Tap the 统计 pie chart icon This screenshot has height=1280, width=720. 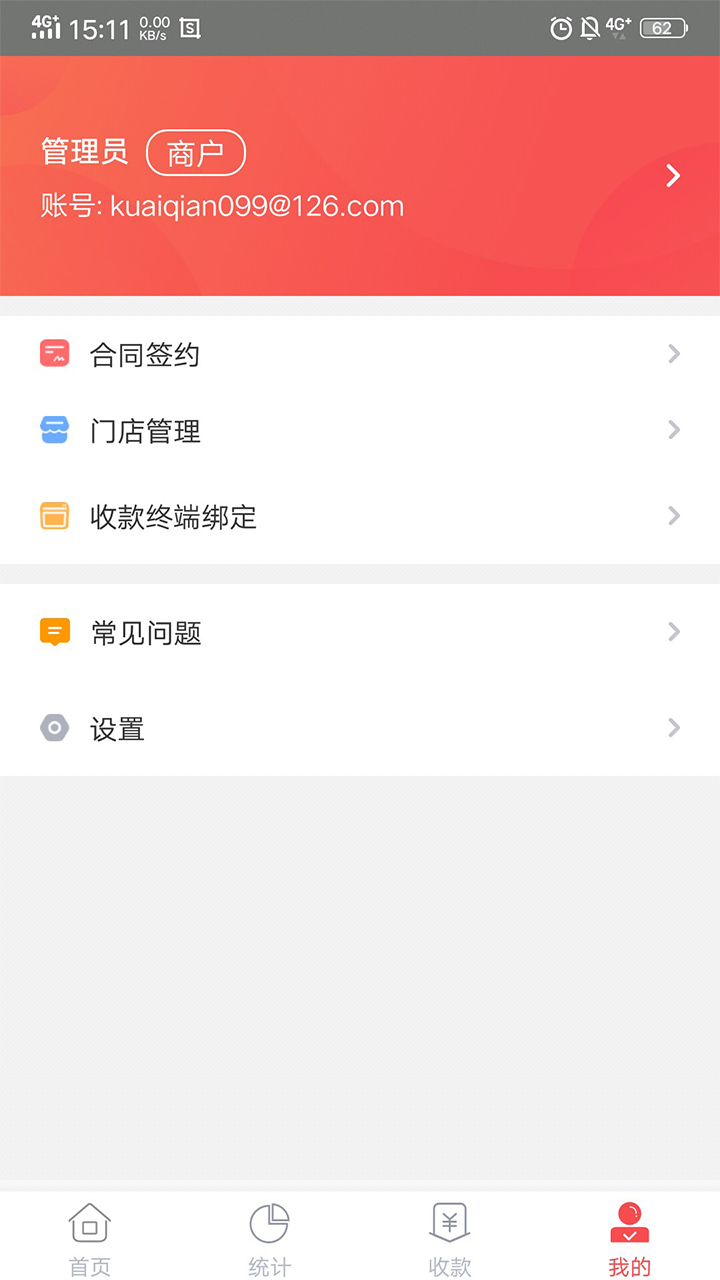pos(269,1222)
